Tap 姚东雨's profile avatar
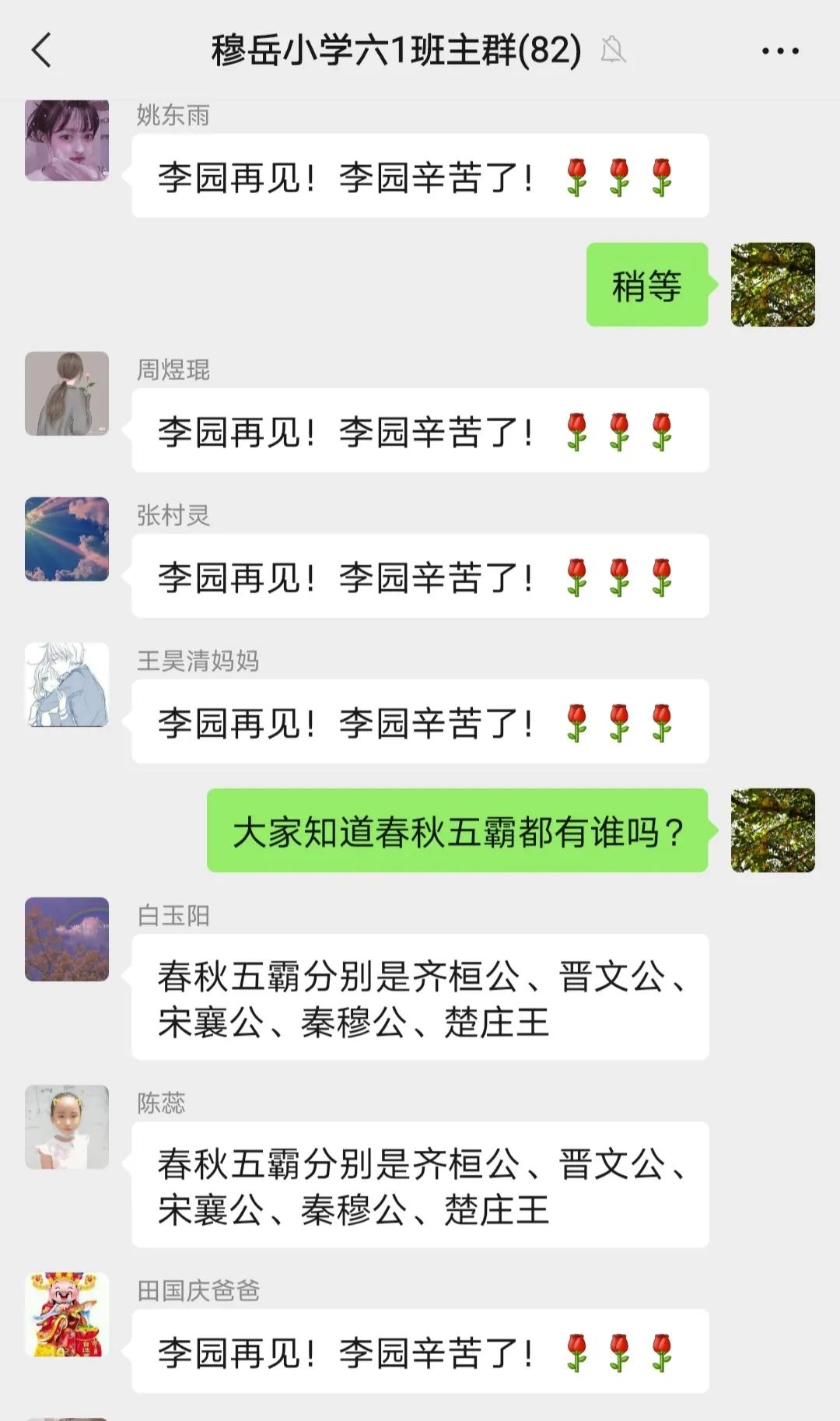The height and width of the screenshot is (1421, 840). [67, 141]
